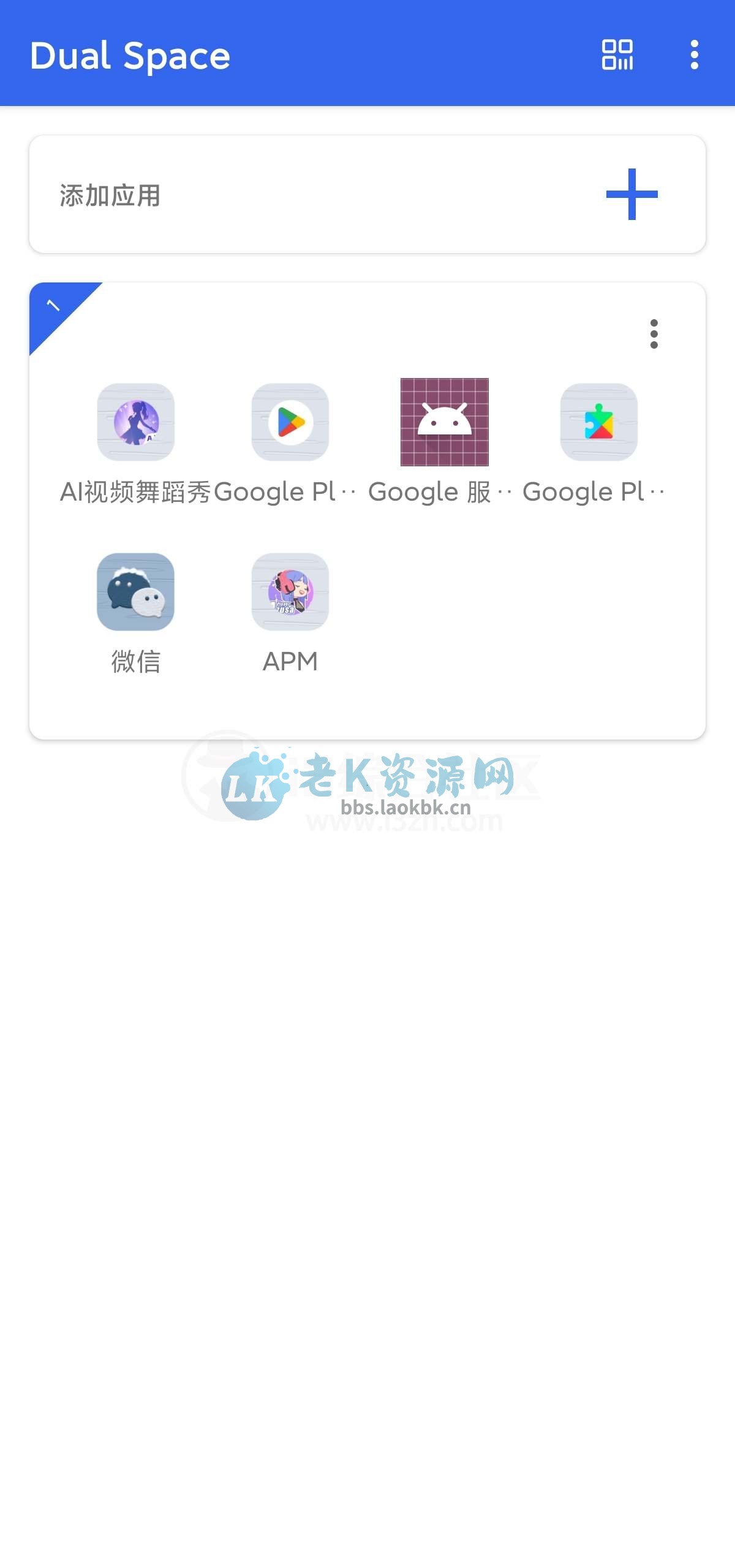Click the 添加应用 card
The height and width of the screenshot is (1568, 735).
(x=367, y=193)
